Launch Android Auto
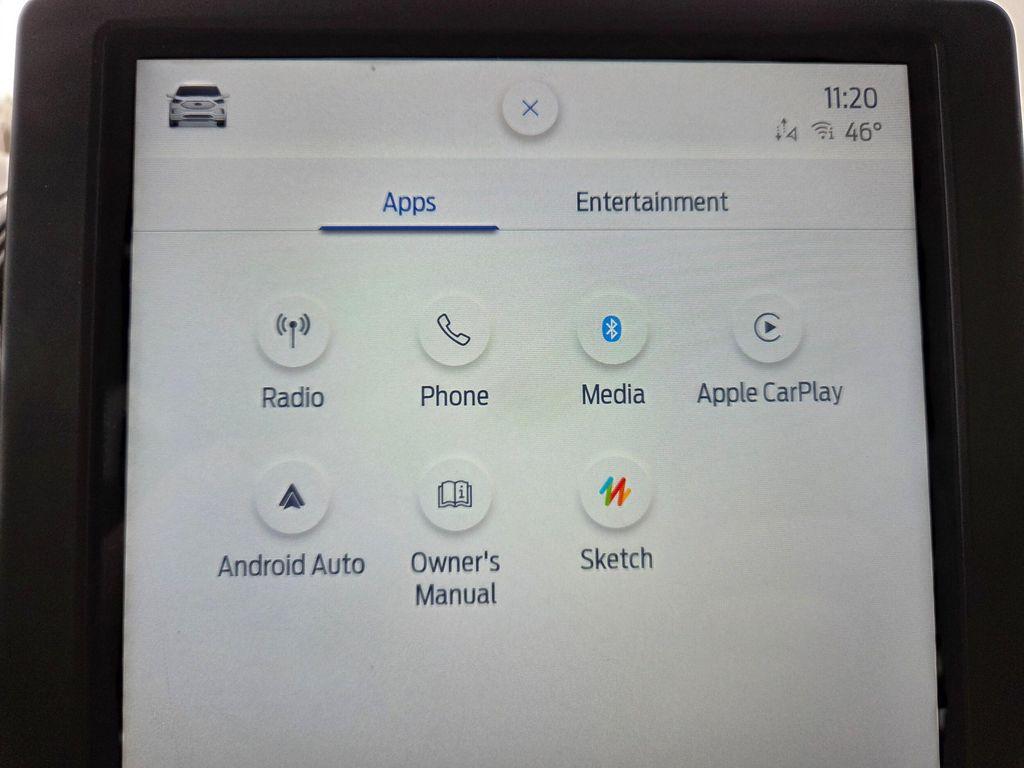Viewport: 1024px width, 768px height. coord(292,496)
